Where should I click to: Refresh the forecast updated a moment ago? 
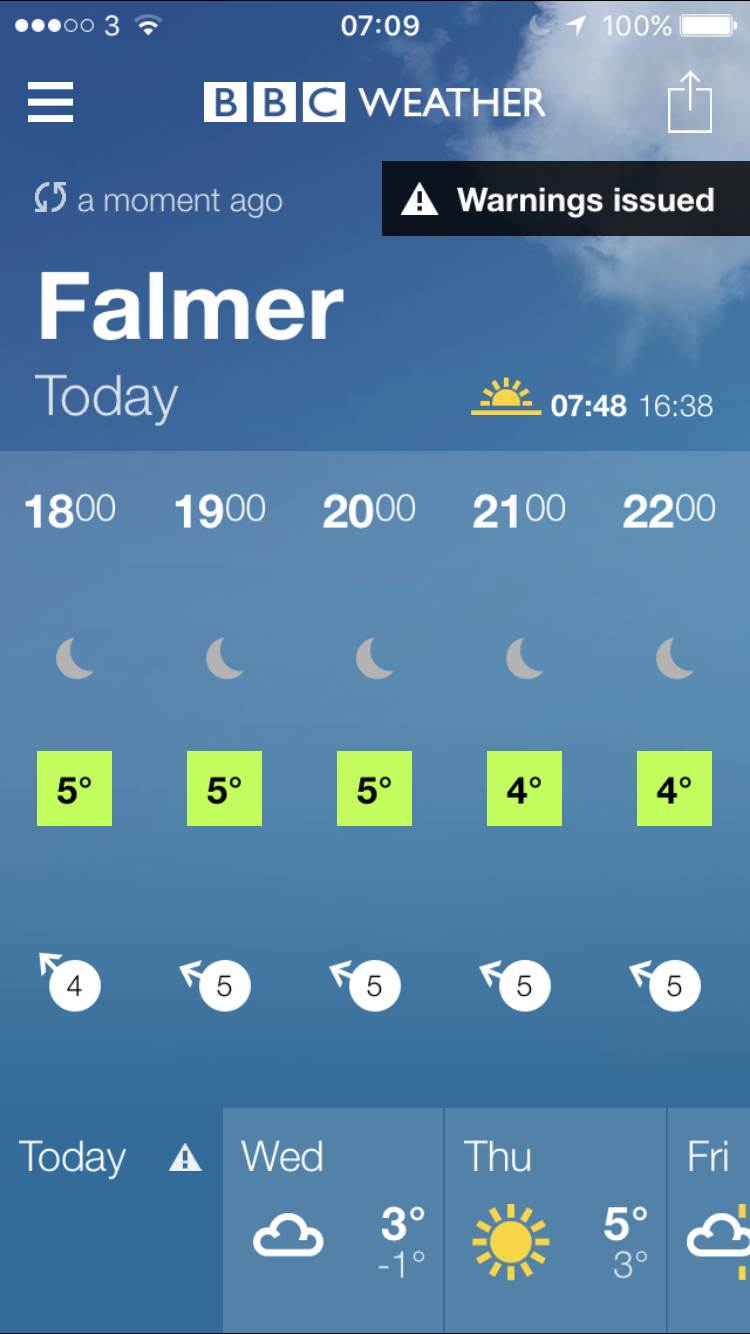pos(49,199)
